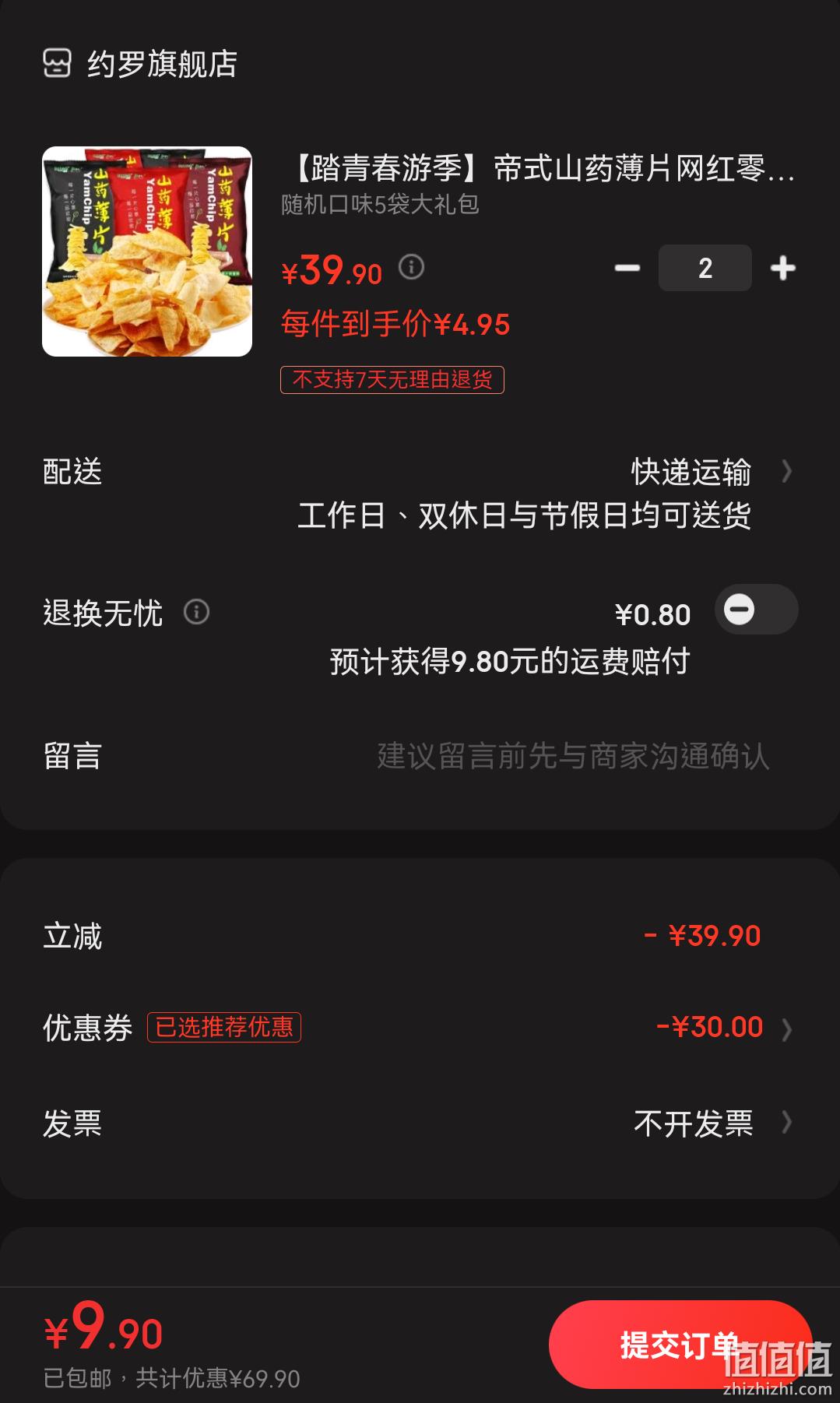
Task: Edit the quantity field showing 2
Action: tap(705, 268)
